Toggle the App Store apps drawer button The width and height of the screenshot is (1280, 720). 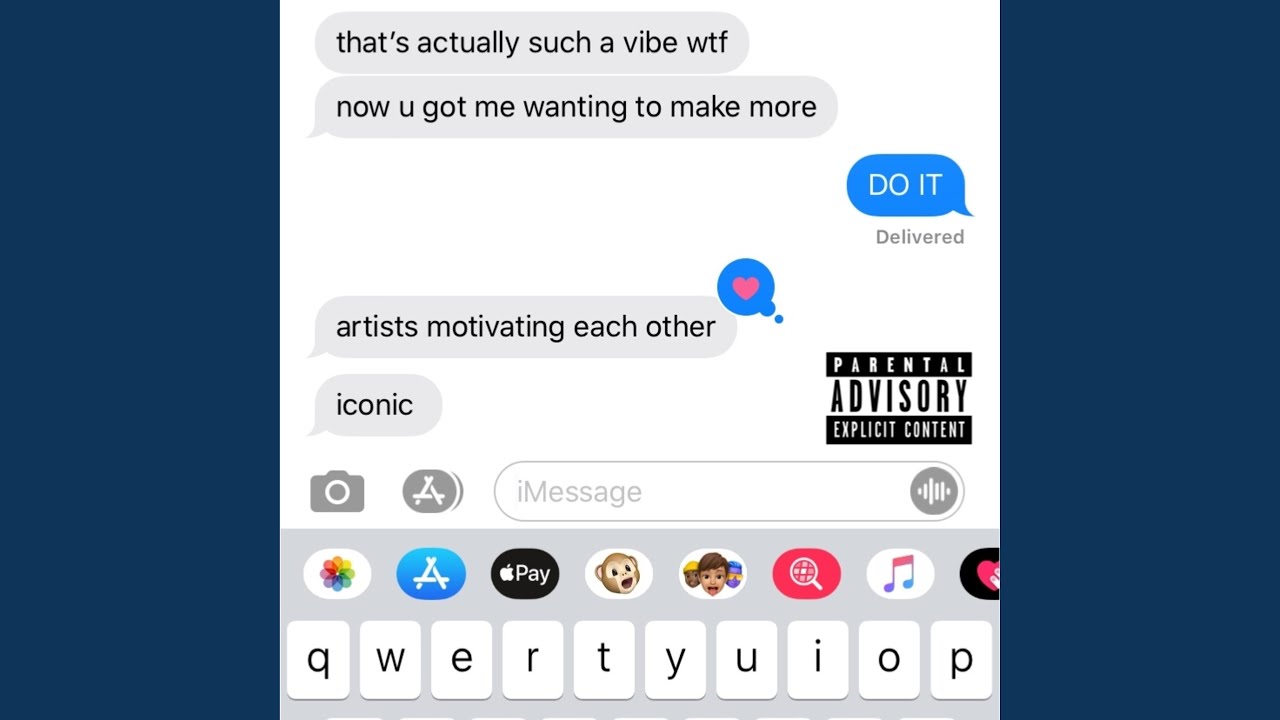(432, 491)
